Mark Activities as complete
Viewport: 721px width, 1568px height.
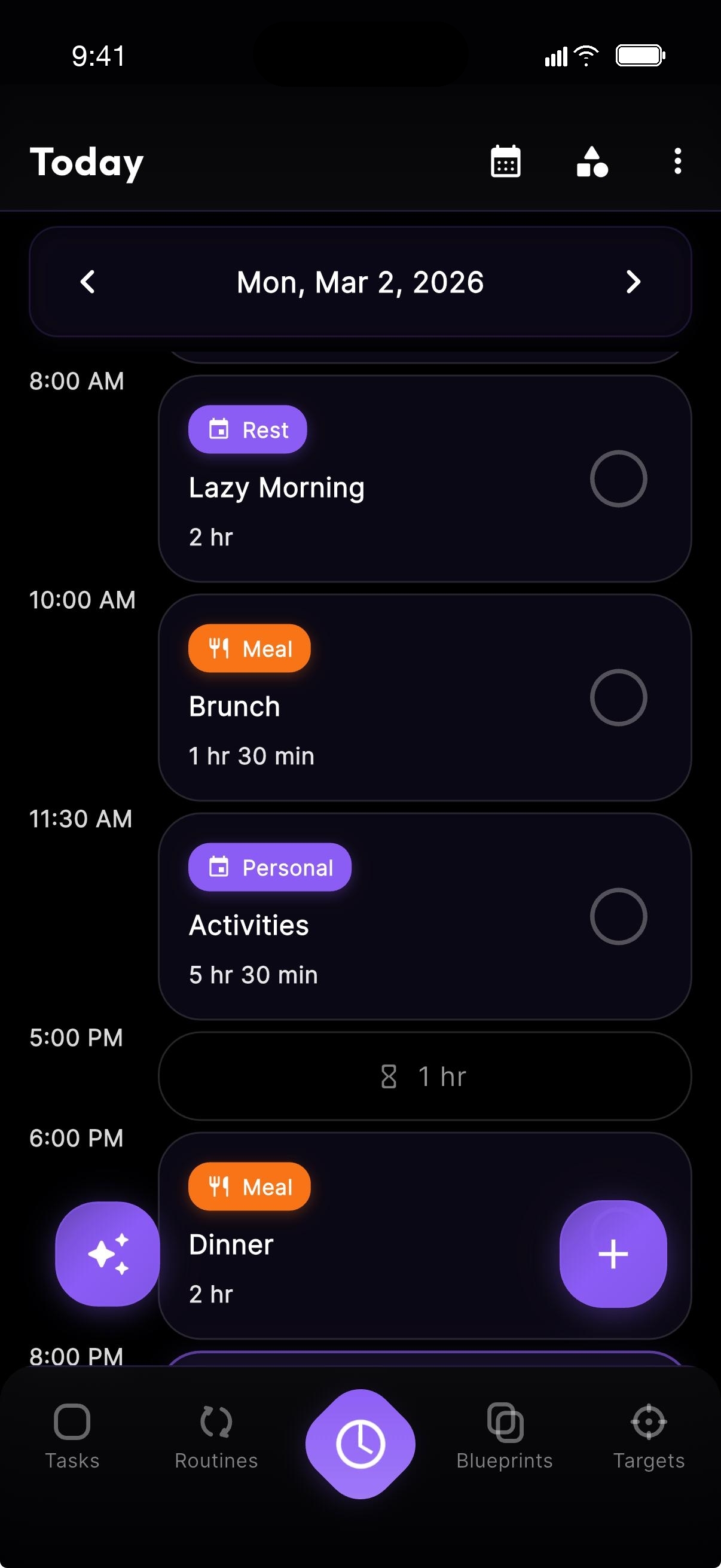coord(619,917)
